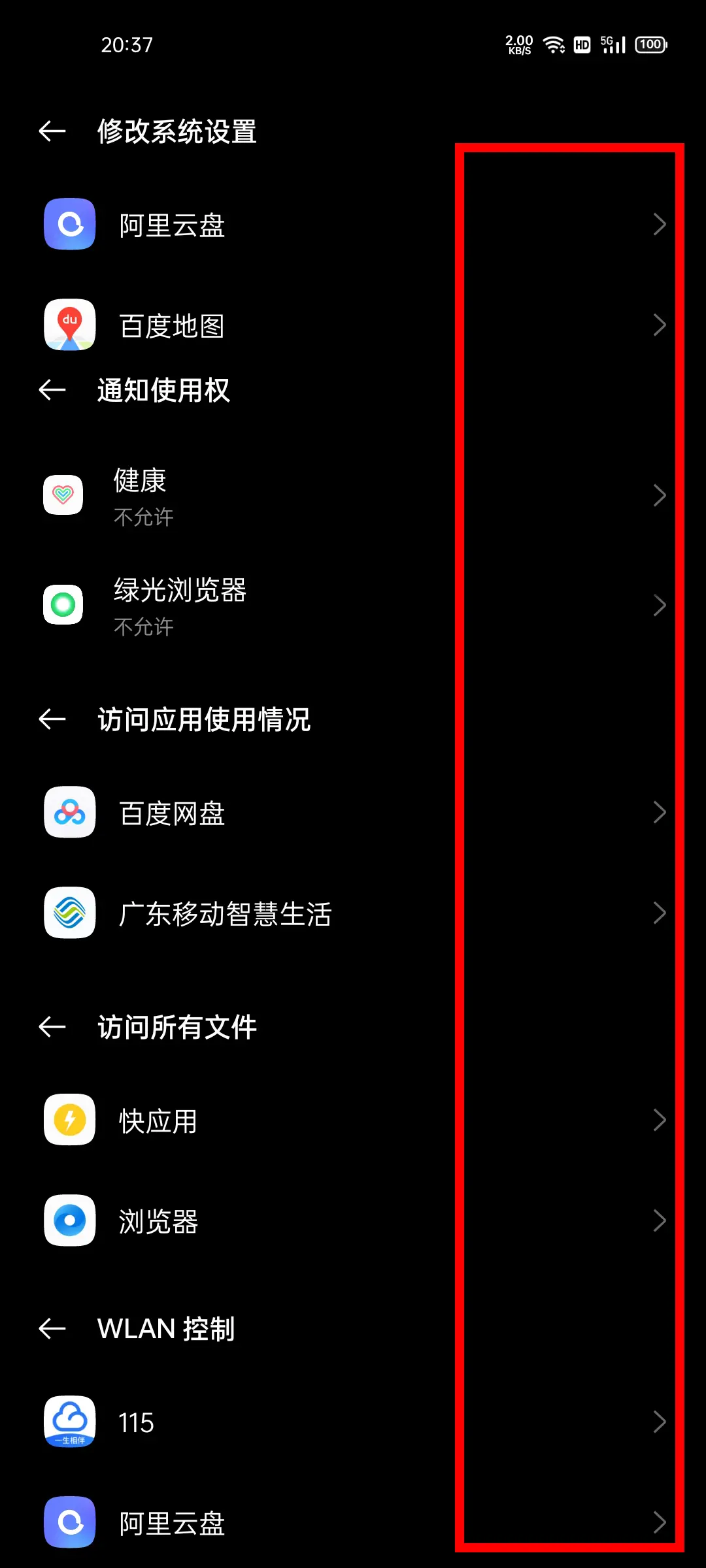This screenshot has height=1568, width=706.
Task: Select the 快应用 lightning bolt icon
Action: (x=69, y=1119)
